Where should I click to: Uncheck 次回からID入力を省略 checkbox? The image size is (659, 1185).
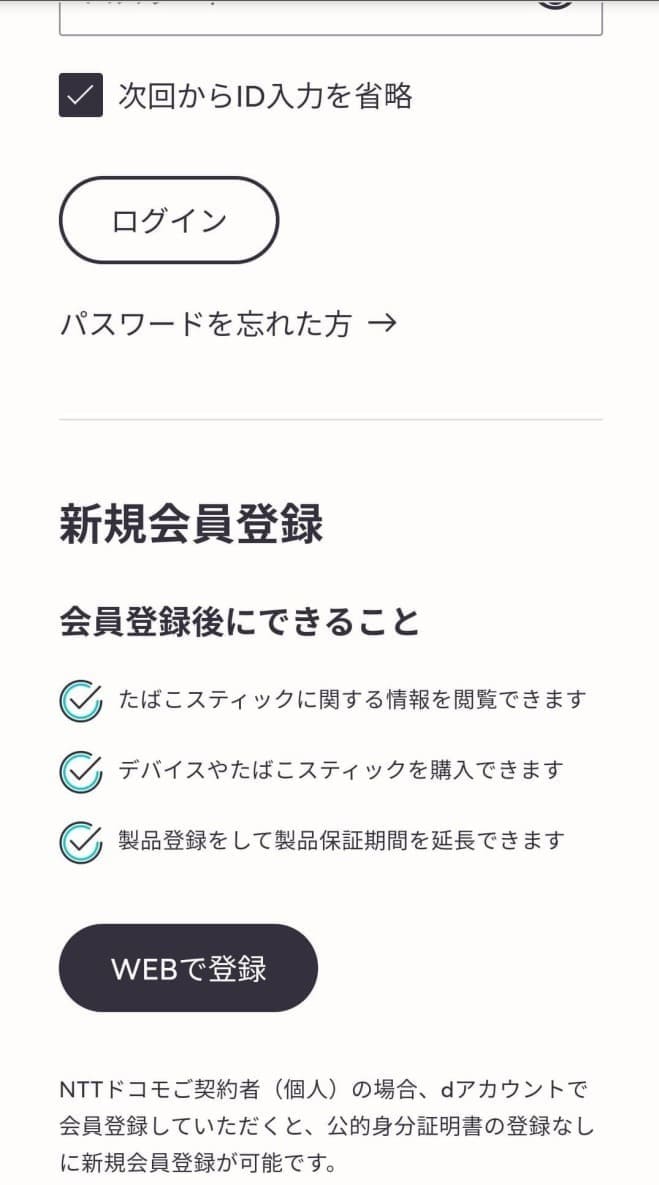click(x=81, y=96)
